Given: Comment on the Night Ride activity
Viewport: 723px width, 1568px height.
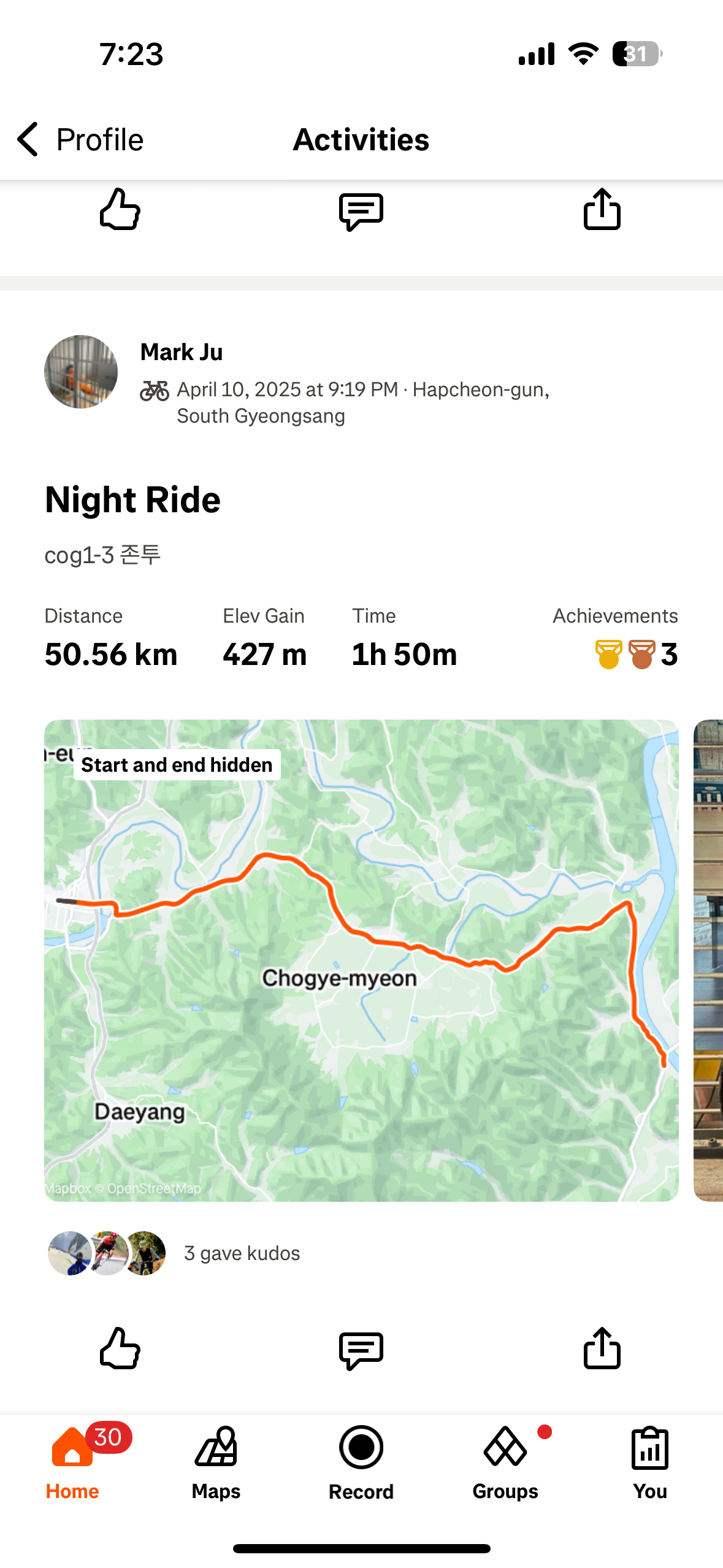Looking at the screenshot, I should point(361,1349).
